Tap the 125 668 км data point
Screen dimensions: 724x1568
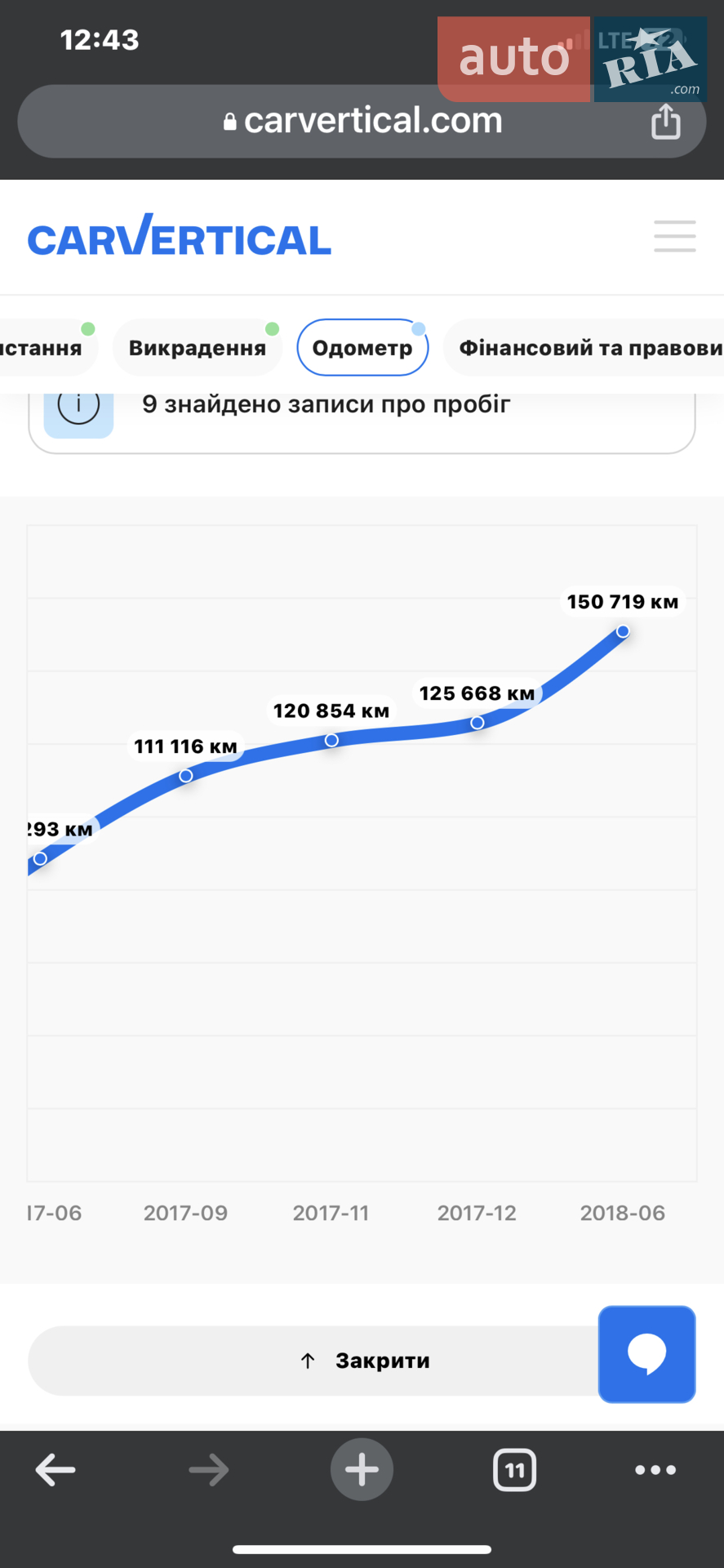pos(477,723)
